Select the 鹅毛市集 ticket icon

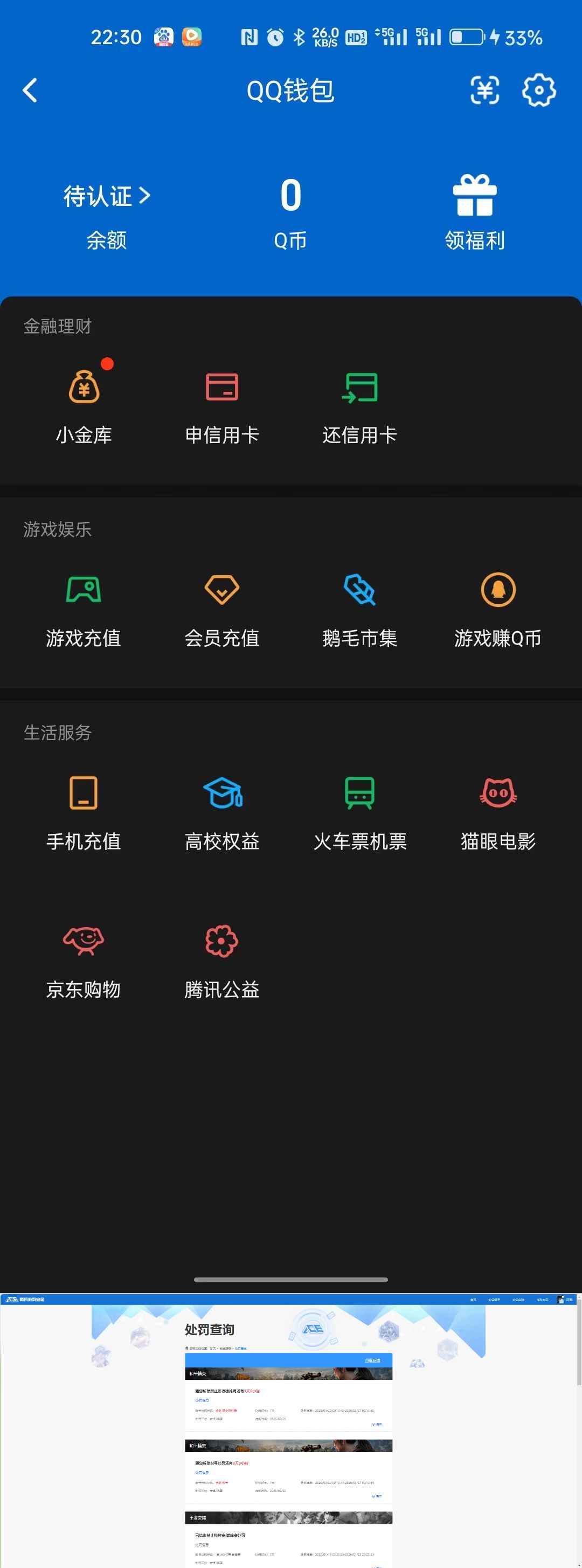coord(360,589)
